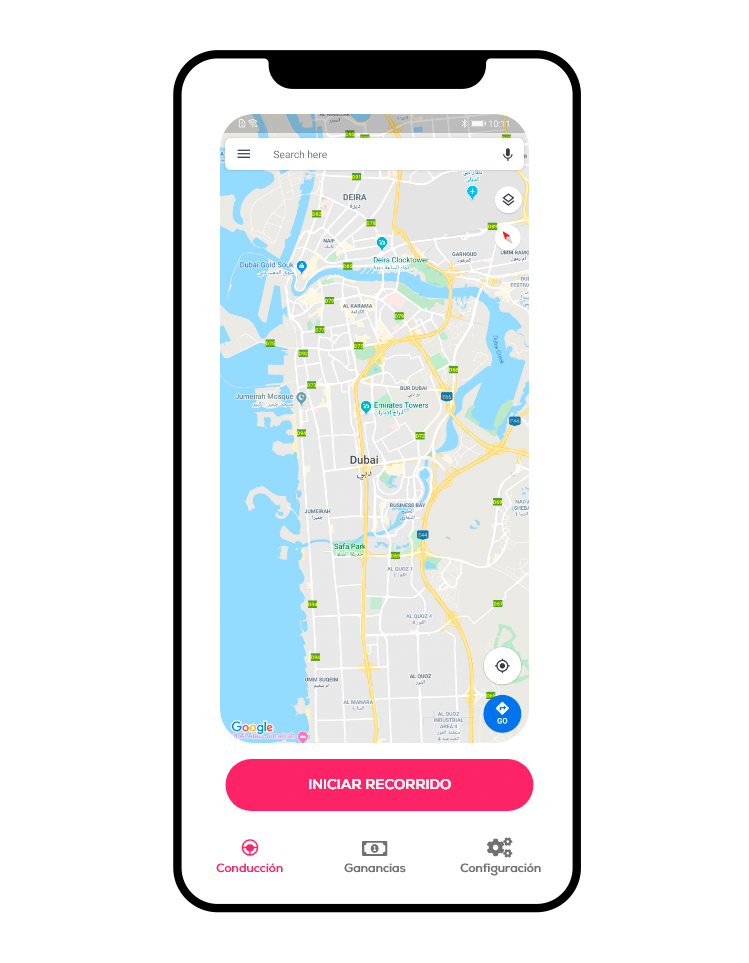Viewport: 749px width, 963px height.
Task: Select the Conducción tab
Action: [250, 857]
